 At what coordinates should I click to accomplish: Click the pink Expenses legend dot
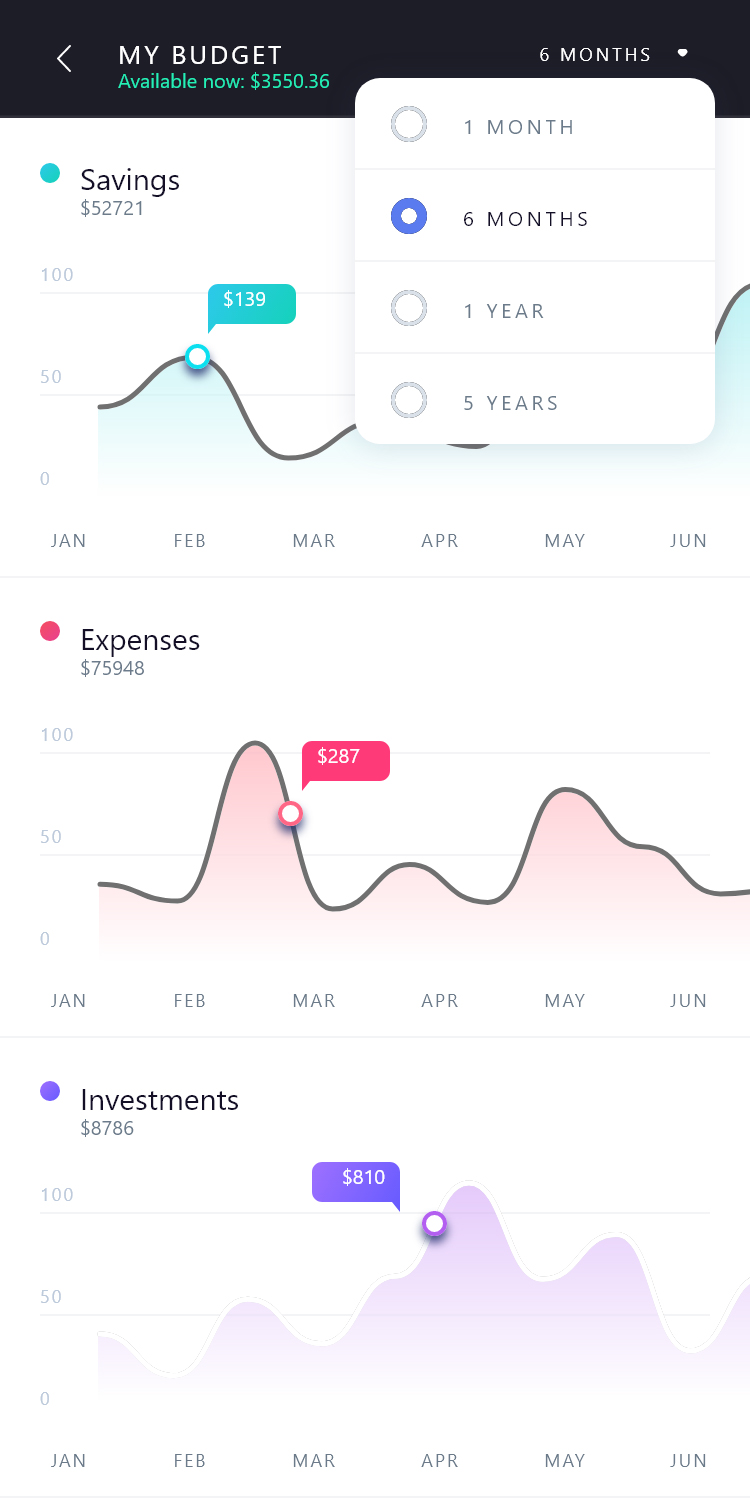click(50, 631)
